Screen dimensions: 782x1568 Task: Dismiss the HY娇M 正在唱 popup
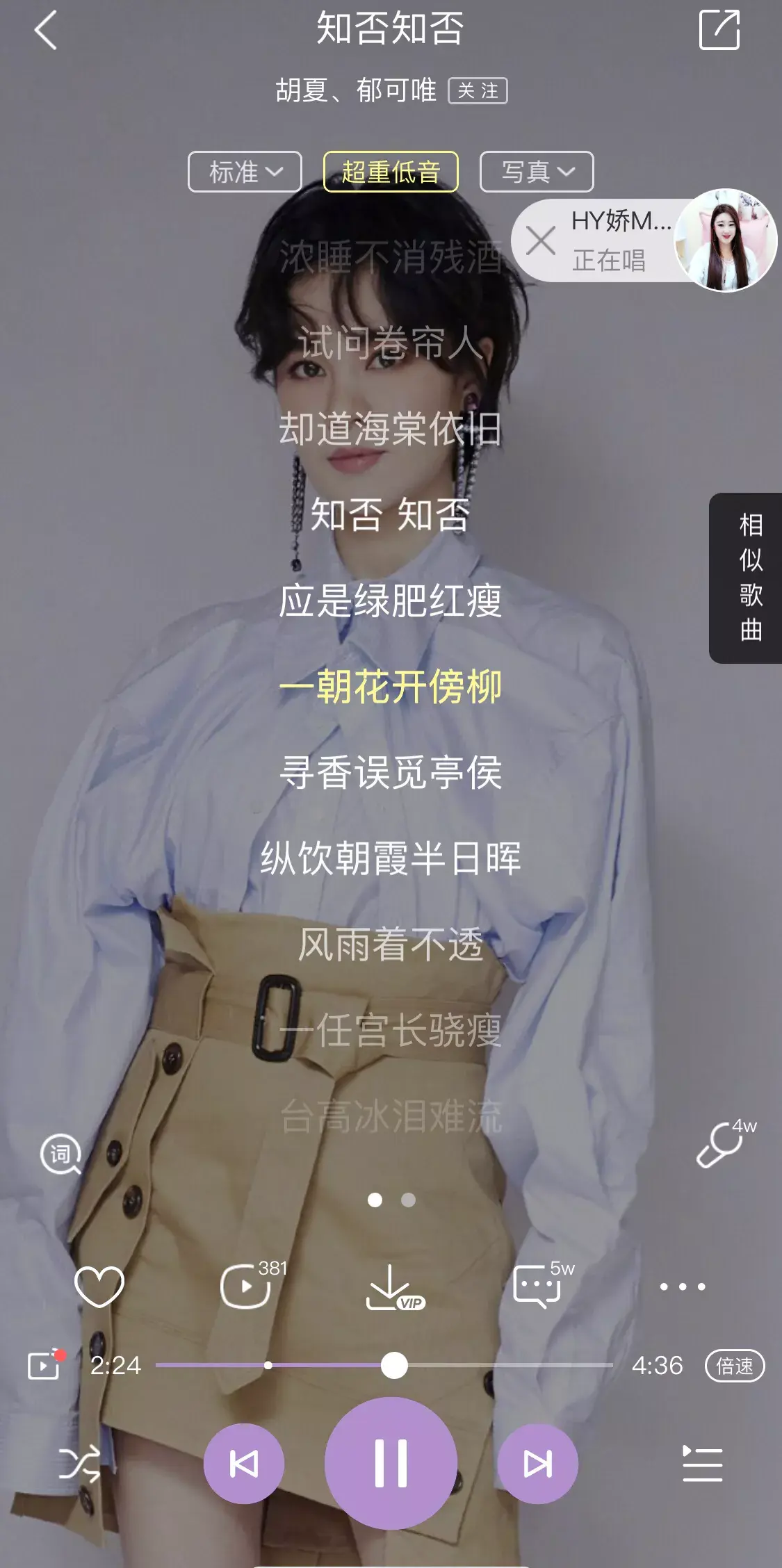[541, 241]
